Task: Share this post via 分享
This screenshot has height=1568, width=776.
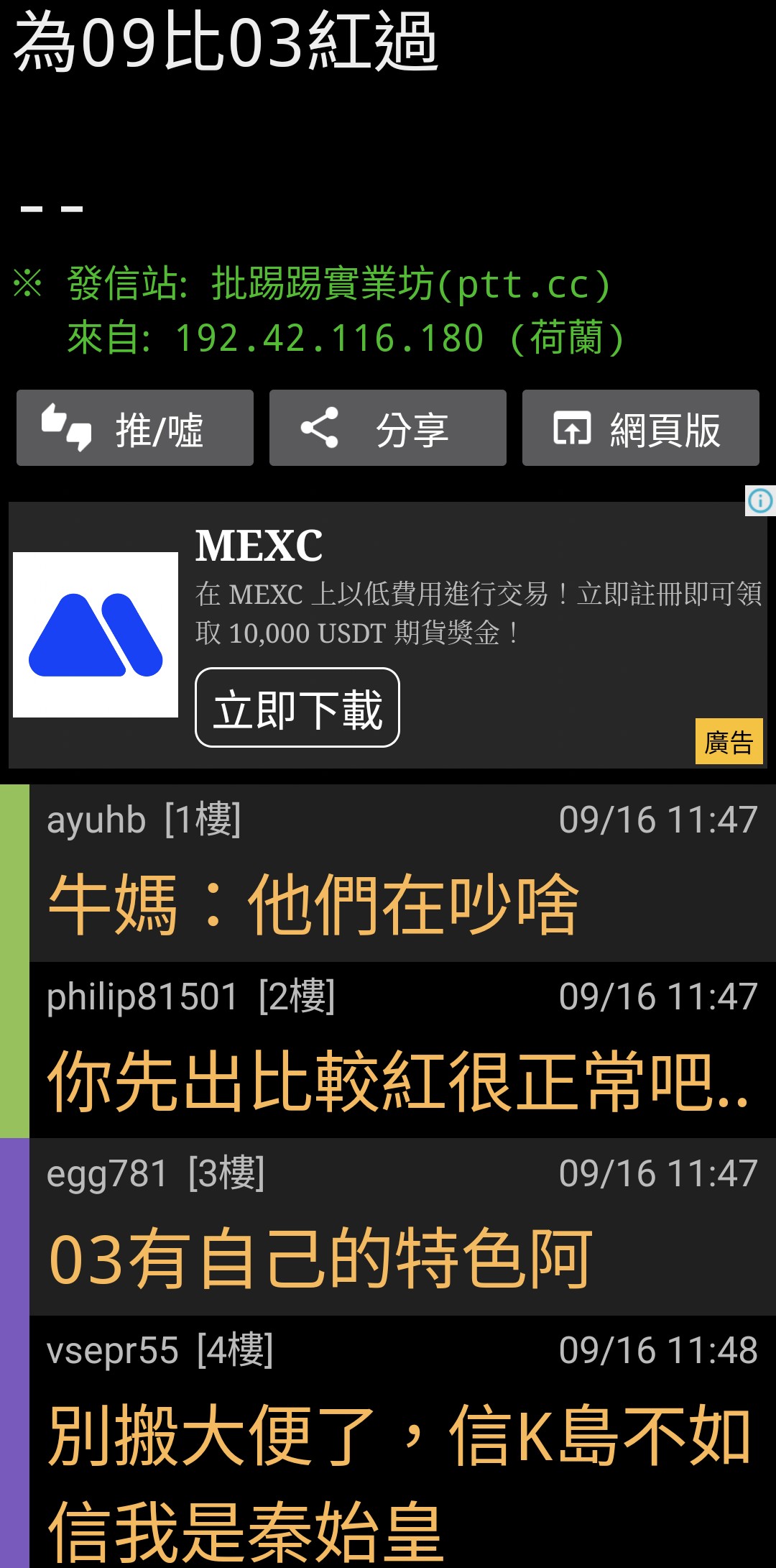Action: tap(388, 428)
